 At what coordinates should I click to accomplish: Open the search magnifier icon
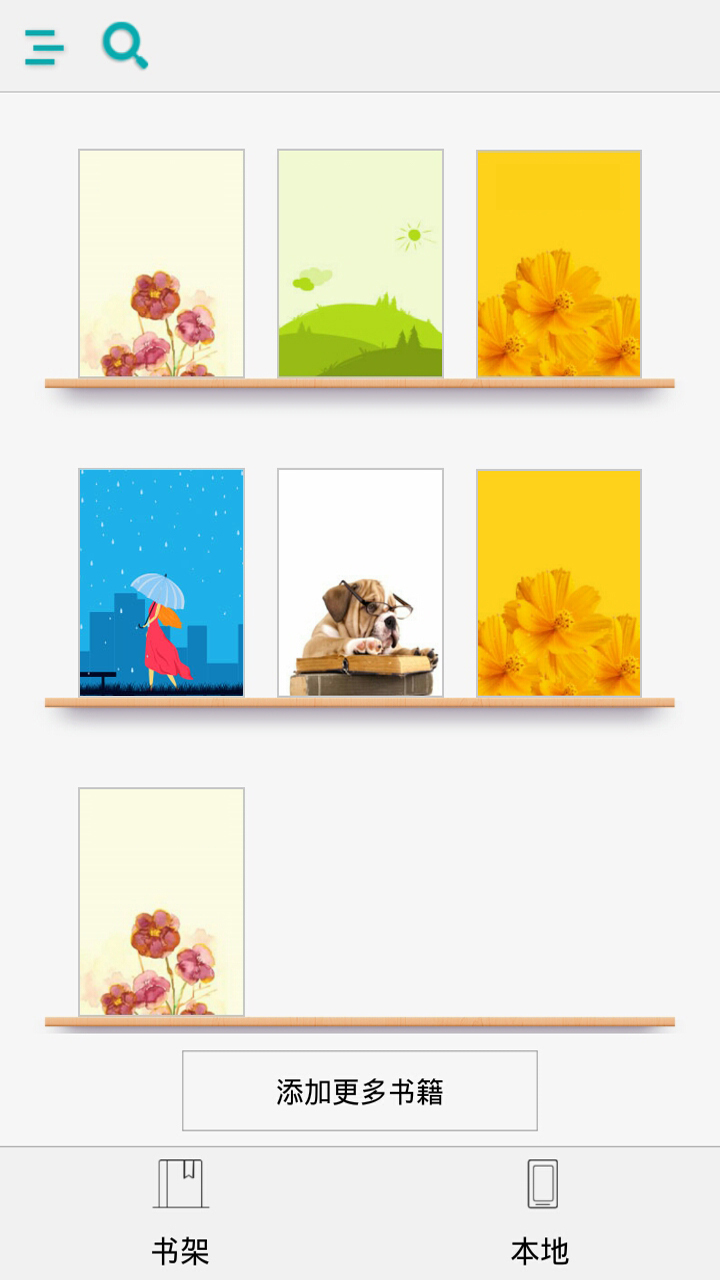(x=125, y=46)
